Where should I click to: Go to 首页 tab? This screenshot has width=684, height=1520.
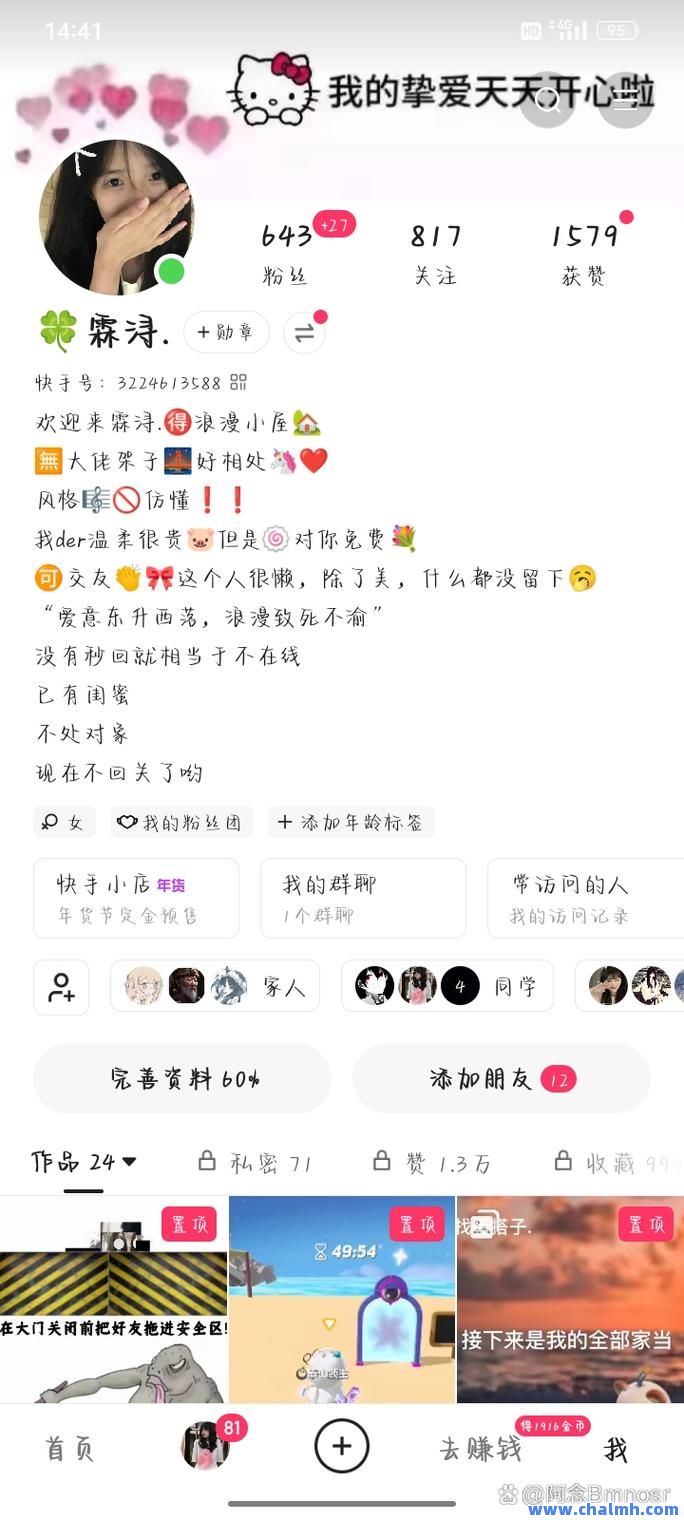click(x=70, y=1448)
